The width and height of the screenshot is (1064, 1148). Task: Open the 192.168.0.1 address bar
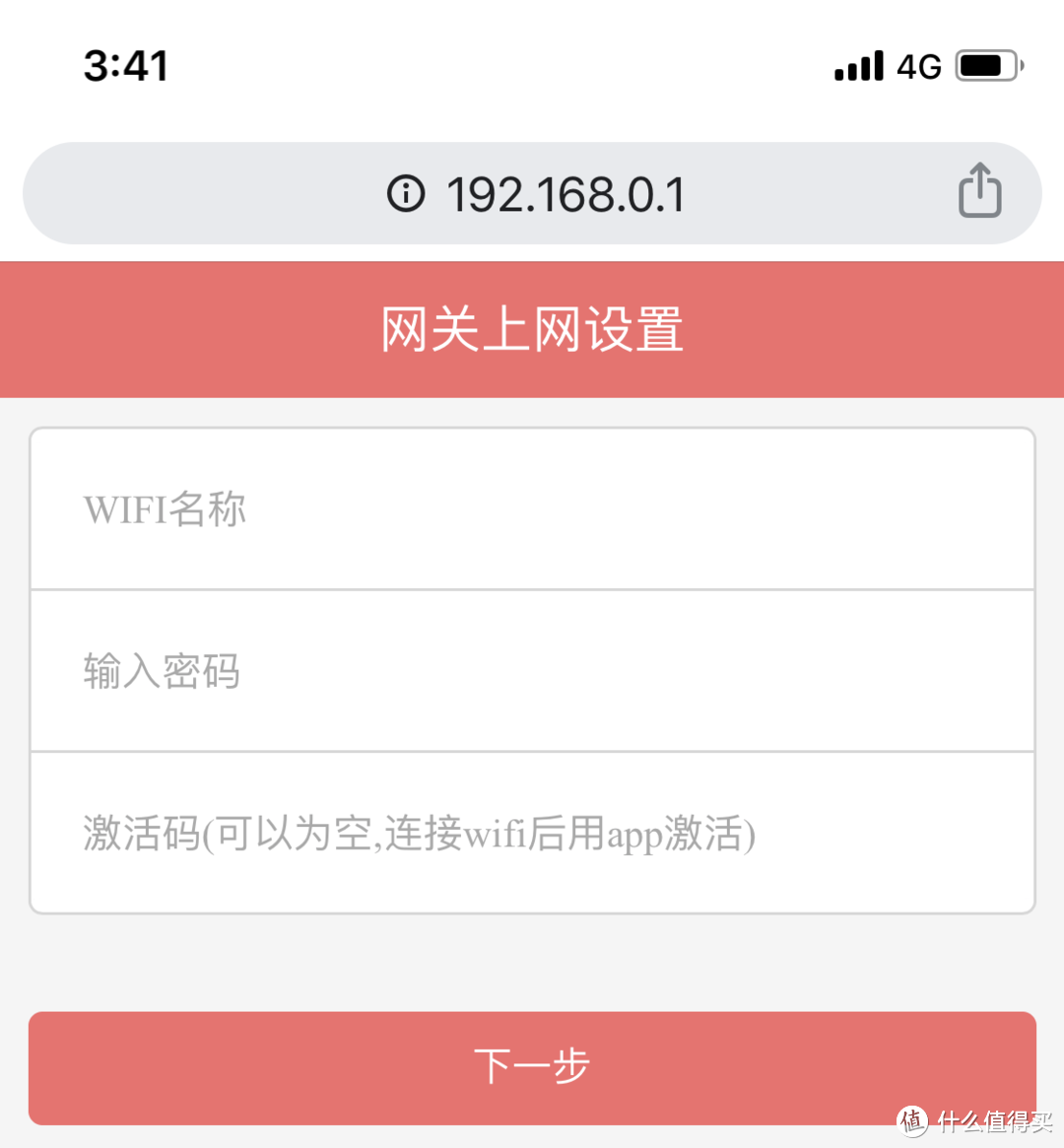pos(565,194)
